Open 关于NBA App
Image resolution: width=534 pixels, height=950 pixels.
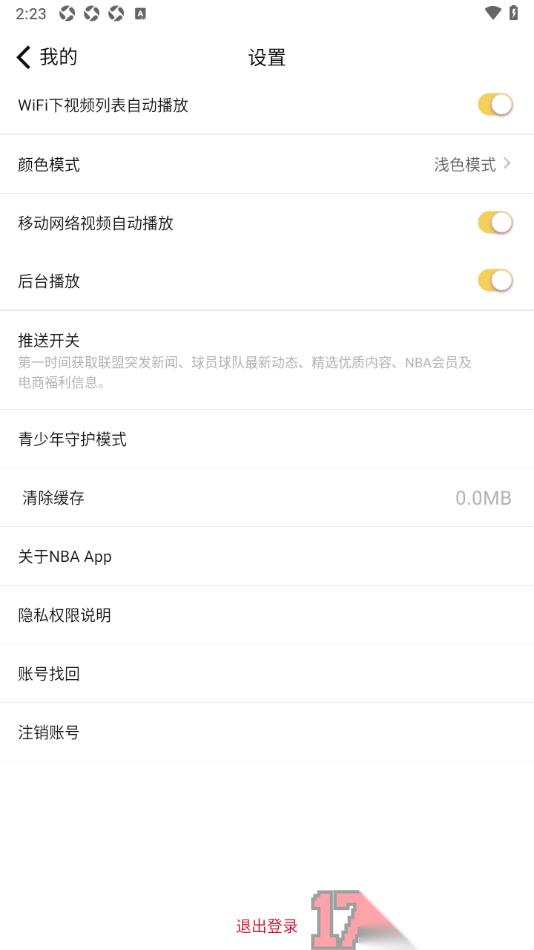(267, 556)
